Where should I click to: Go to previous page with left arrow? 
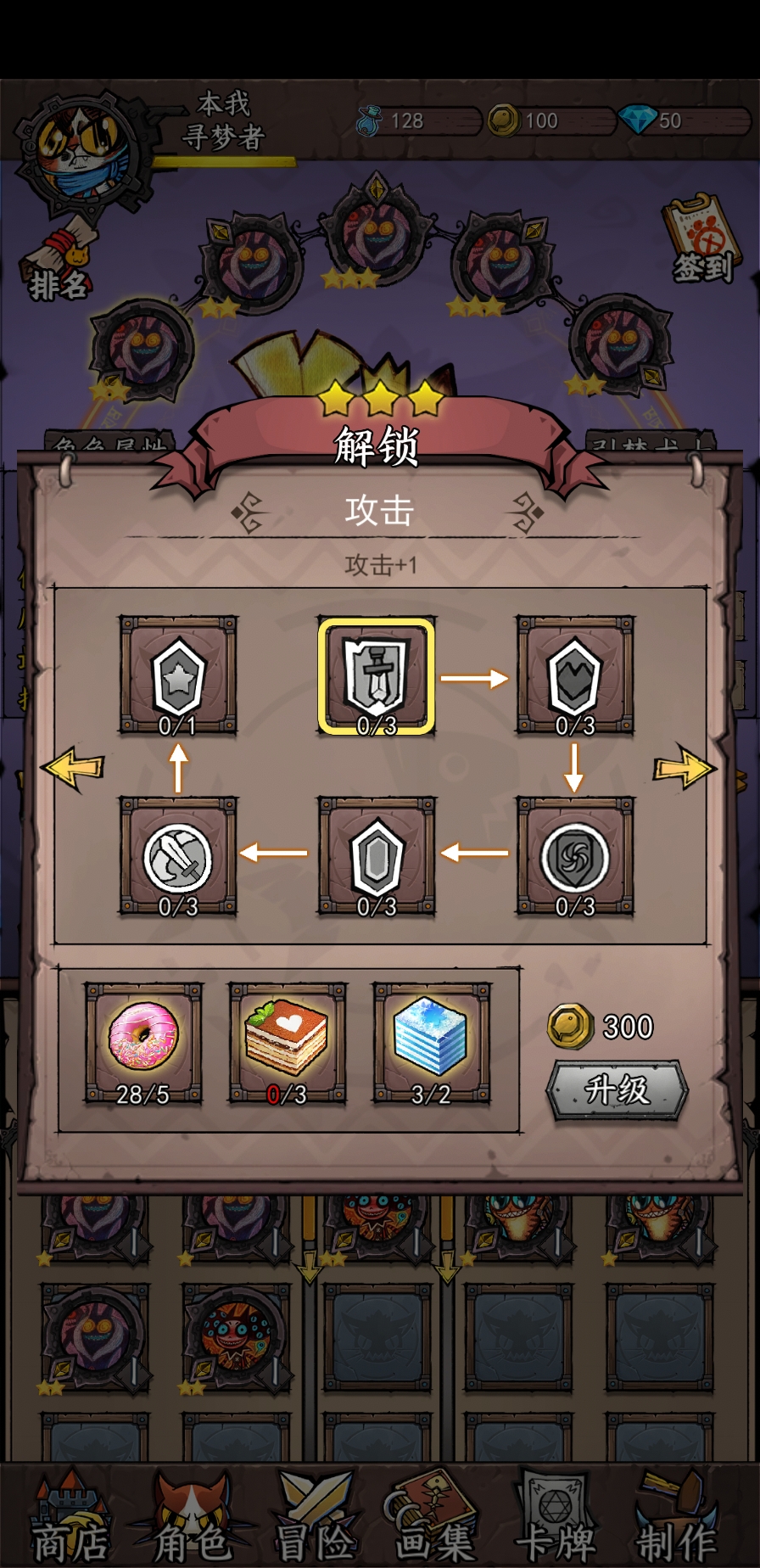point(73,767)
